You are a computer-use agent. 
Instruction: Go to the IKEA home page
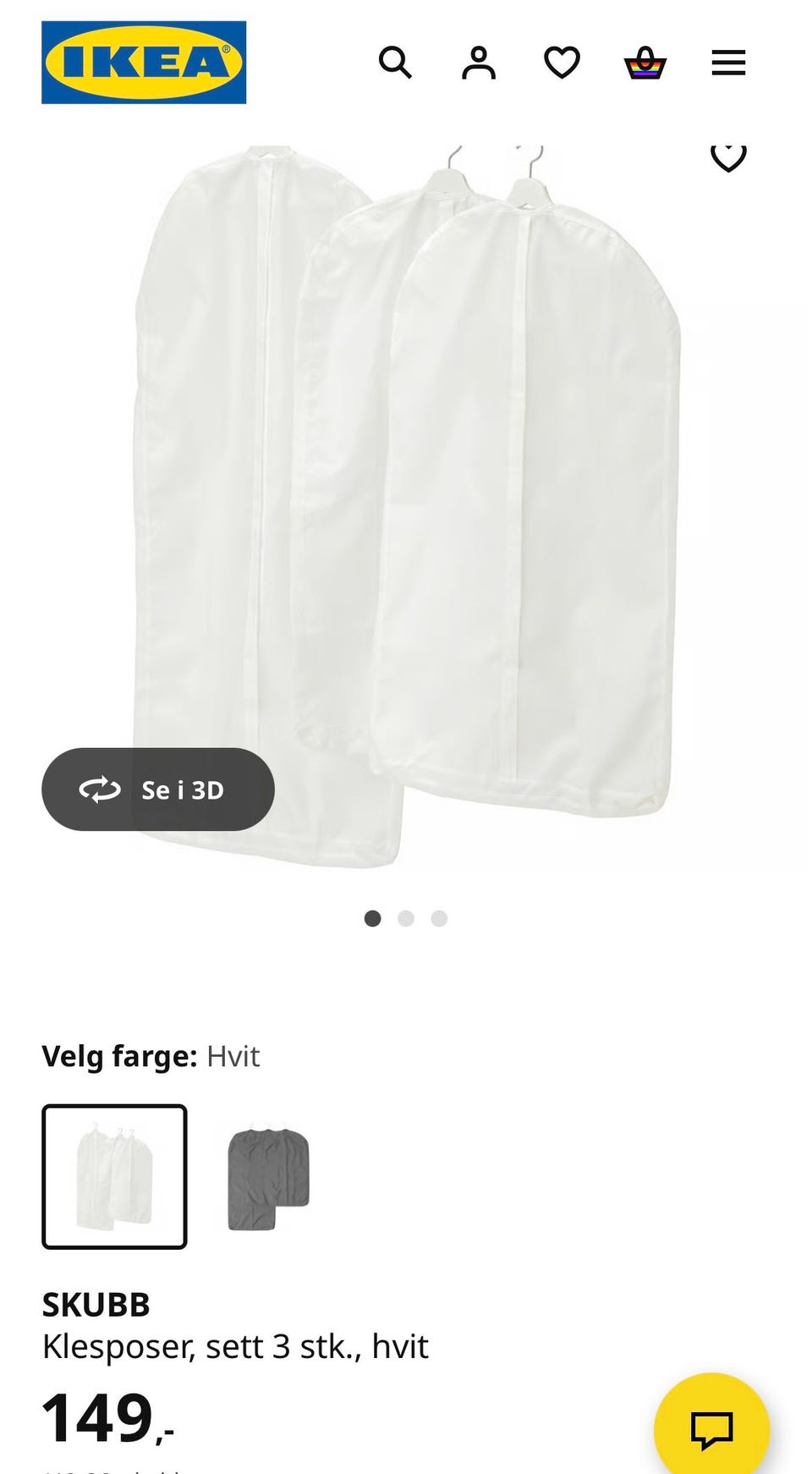(144, 63)
